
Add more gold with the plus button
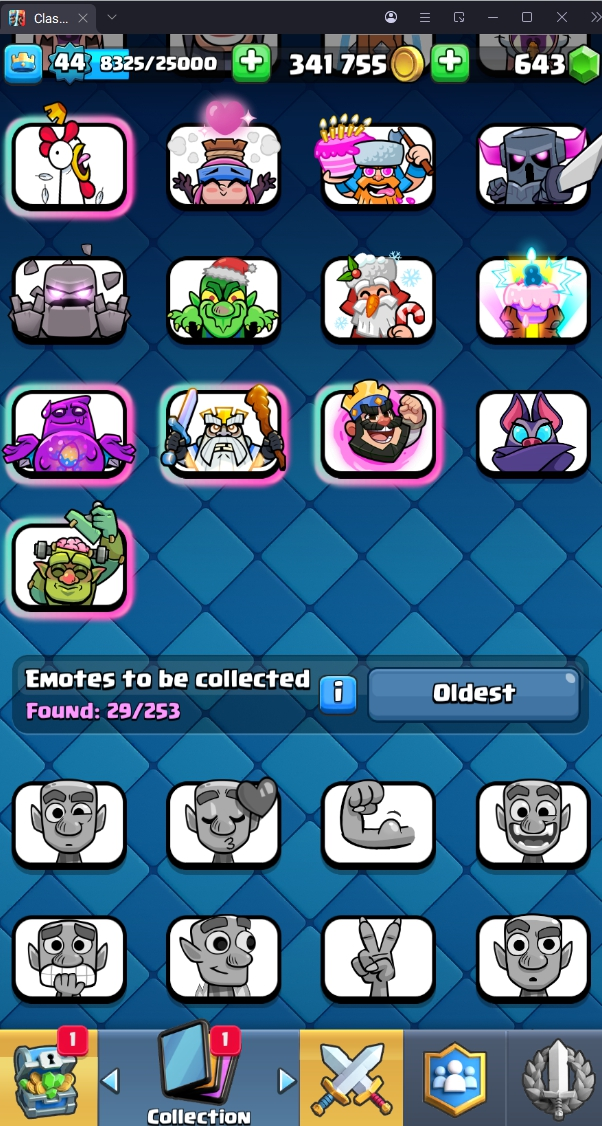[450, 63]
